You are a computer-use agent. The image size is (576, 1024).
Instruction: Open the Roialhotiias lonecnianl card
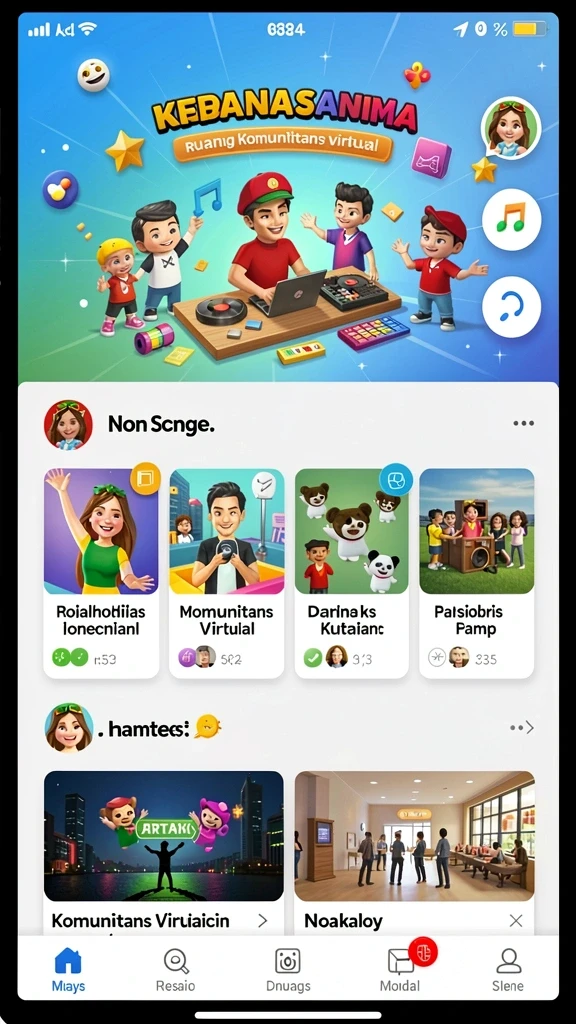pos(101,573)
